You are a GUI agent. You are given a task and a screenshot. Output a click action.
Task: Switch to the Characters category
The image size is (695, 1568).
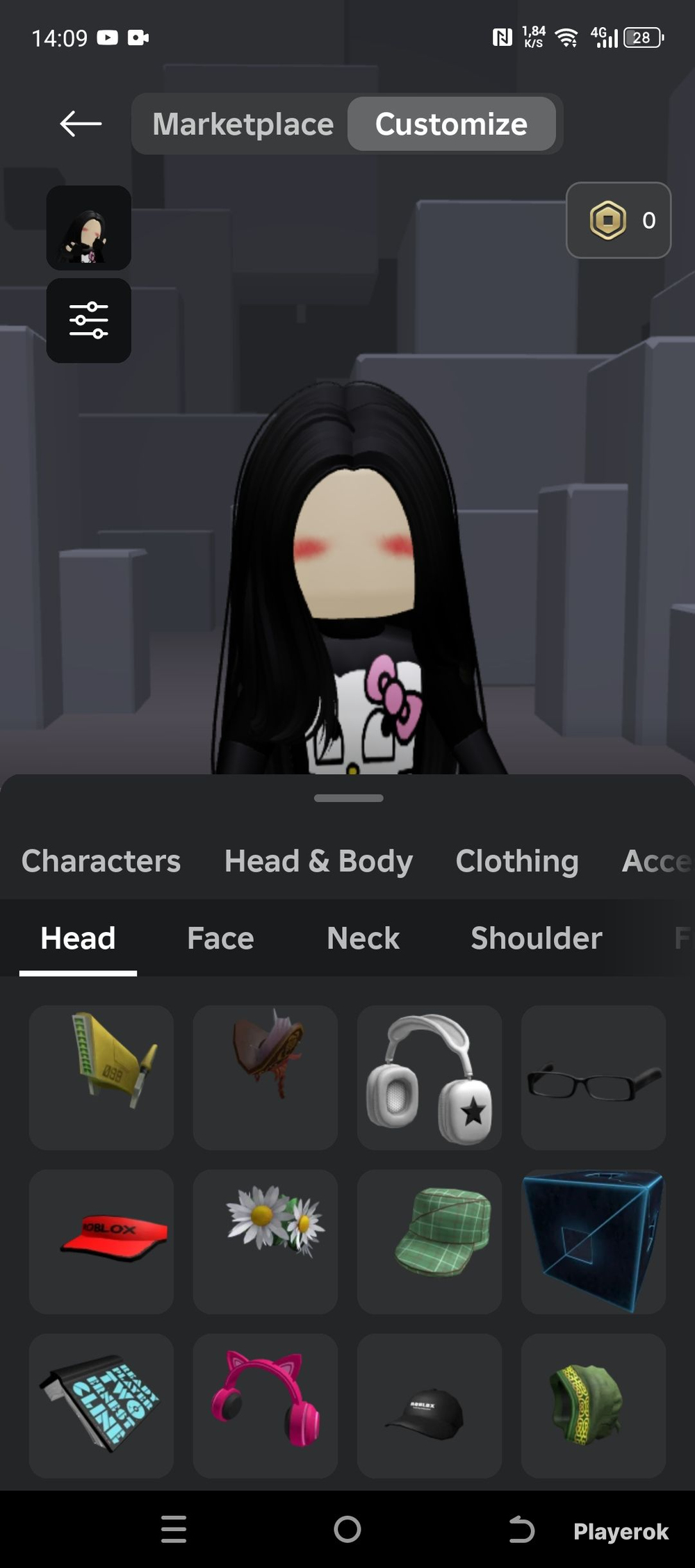click(101, 861)
